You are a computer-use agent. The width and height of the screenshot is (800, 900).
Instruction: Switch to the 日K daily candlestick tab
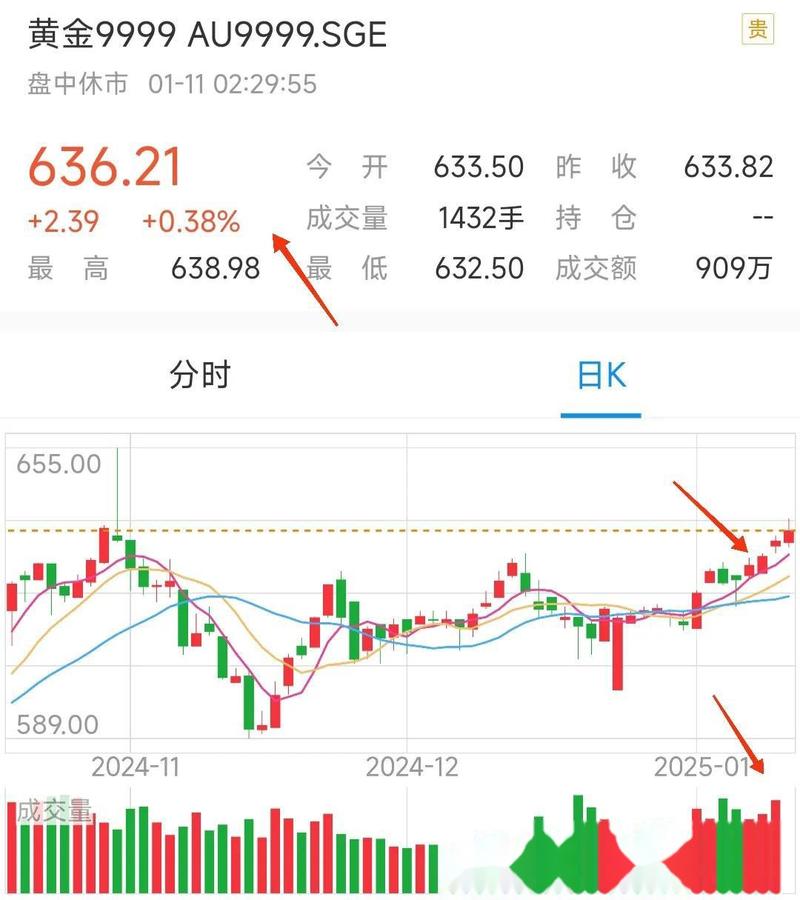click(599, 376)
